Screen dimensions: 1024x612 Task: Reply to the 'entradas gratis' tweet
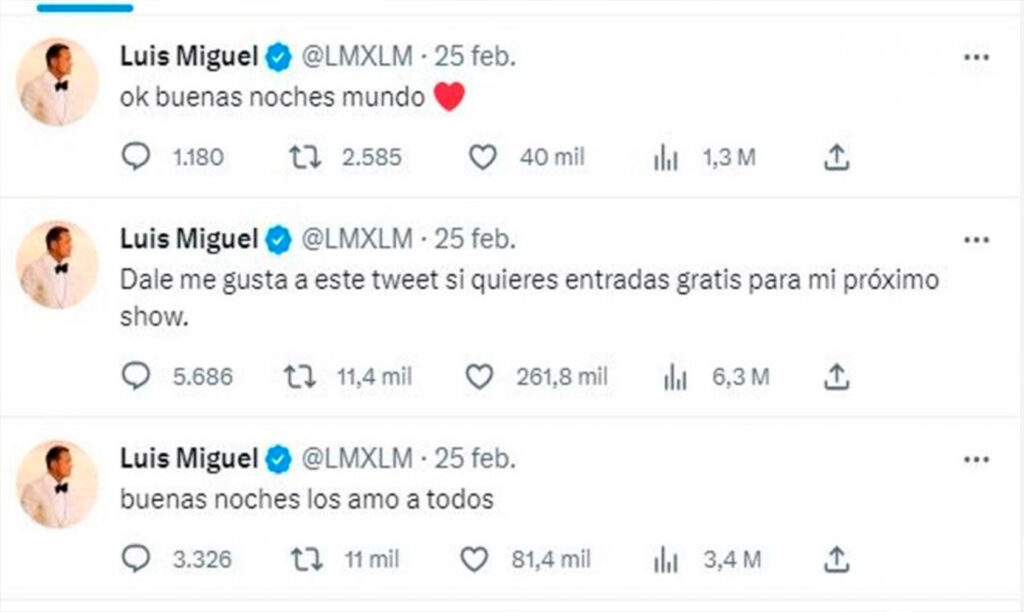pyautogui.click(x=136, y=376)
